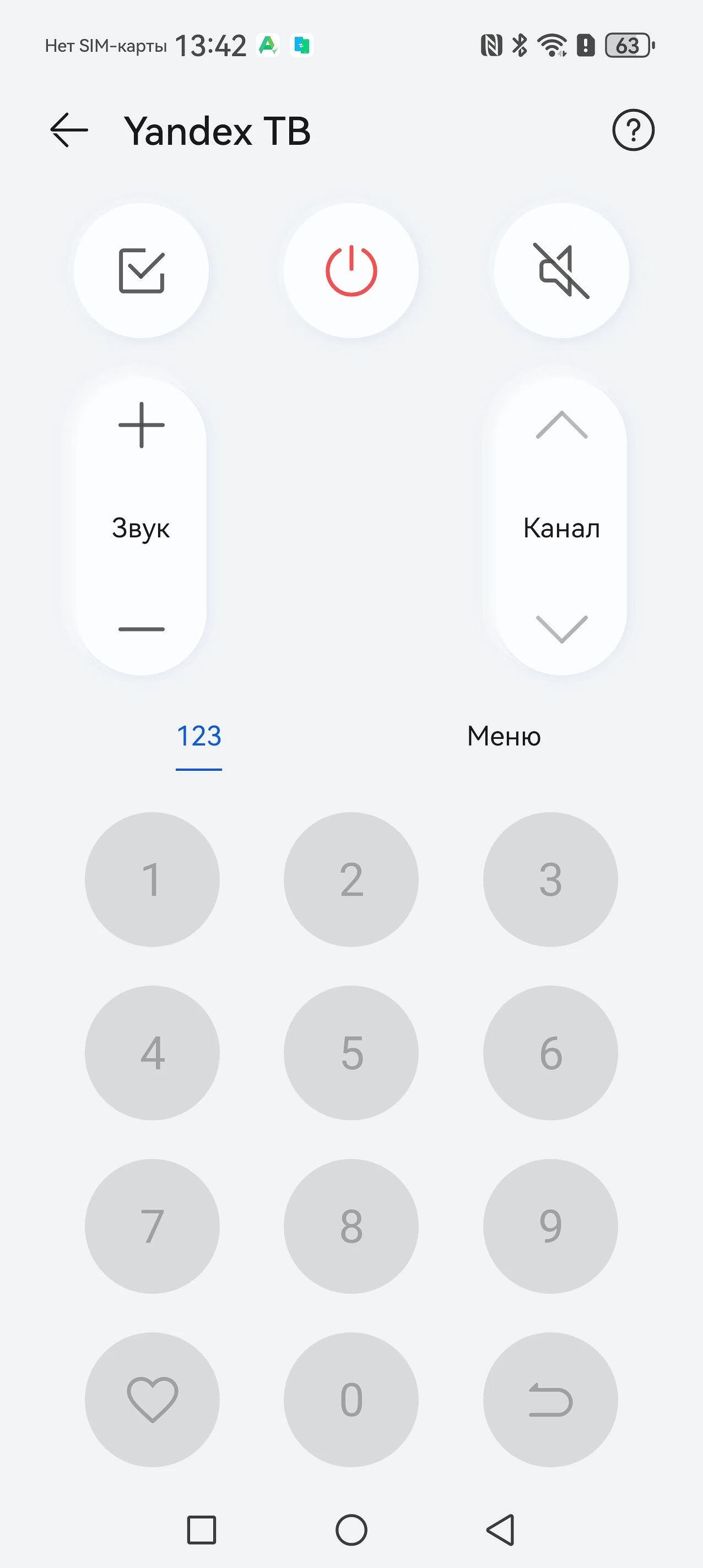Go to the home screen
Viewport: 703px width, 1568px height.
coord(351,1529)
